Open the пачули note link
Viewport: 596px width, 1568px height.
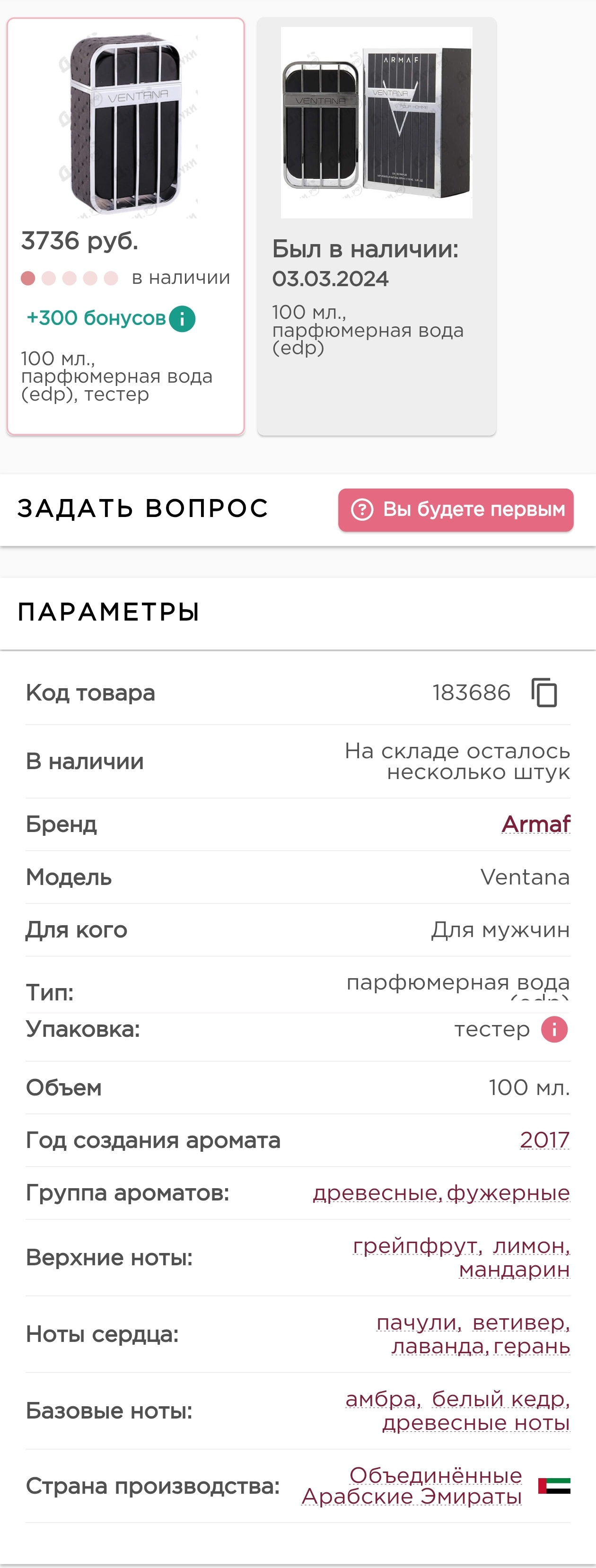click(418, 1322)
